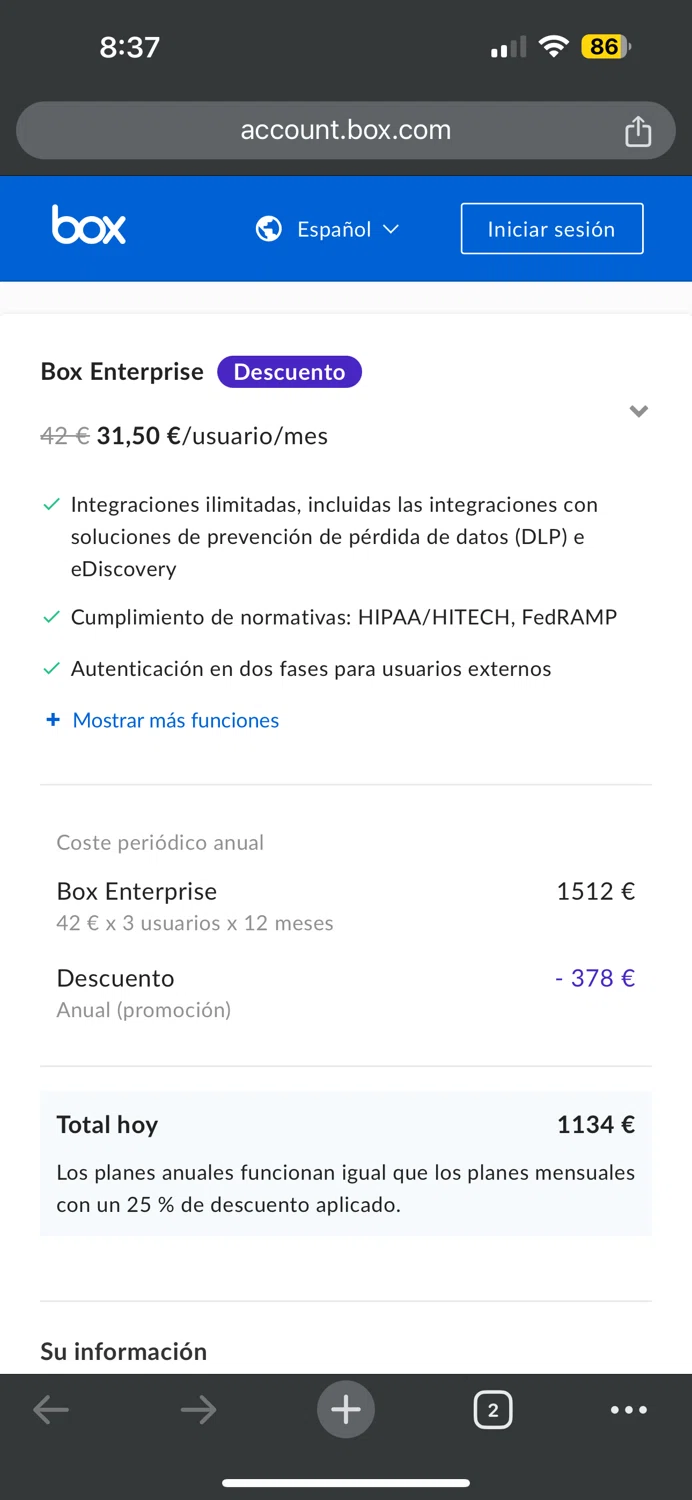Tap the account.box.com address bar
The width and height of the screenshot is (692, 1500).
click(345, 130)
